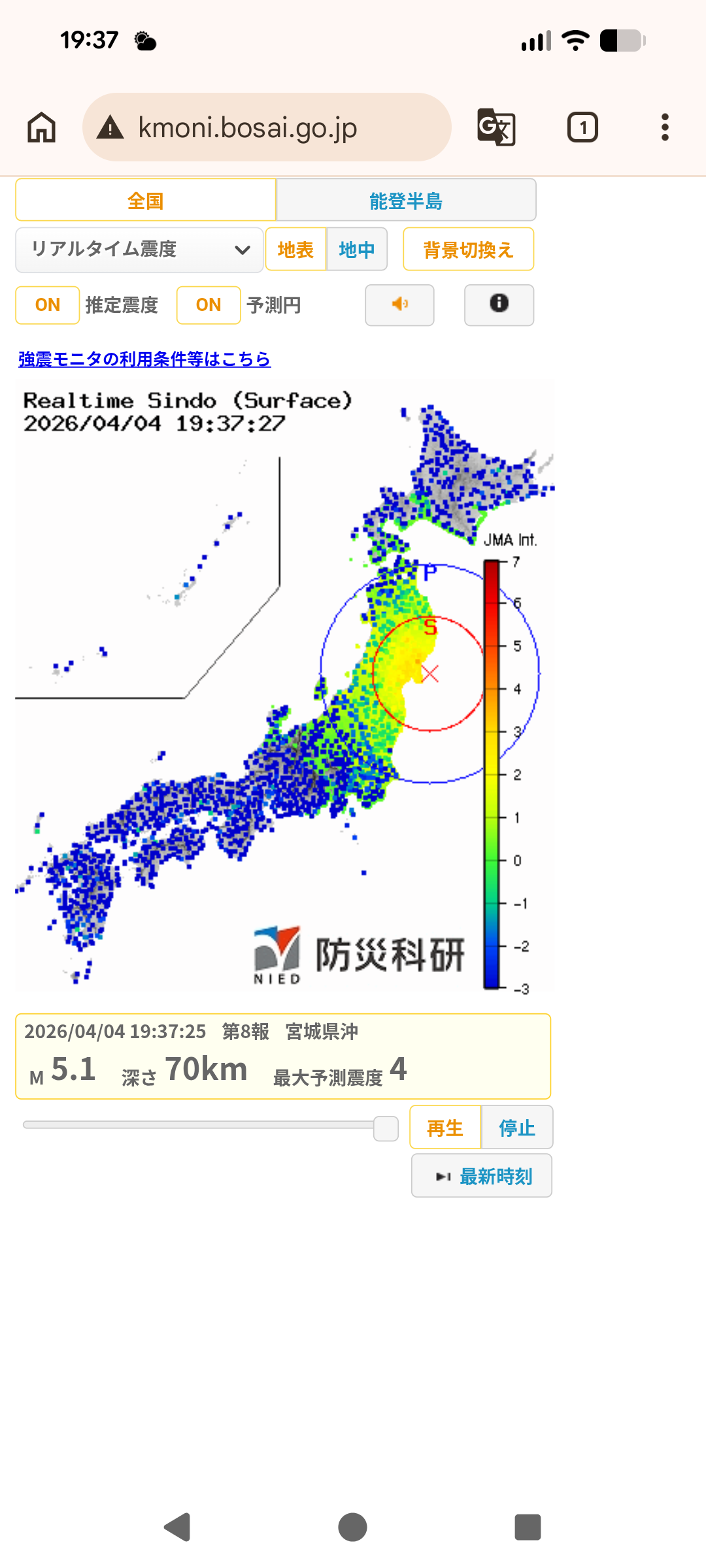
Task: Tap the 停止 stop button
Action: [x=517, y=1128]
